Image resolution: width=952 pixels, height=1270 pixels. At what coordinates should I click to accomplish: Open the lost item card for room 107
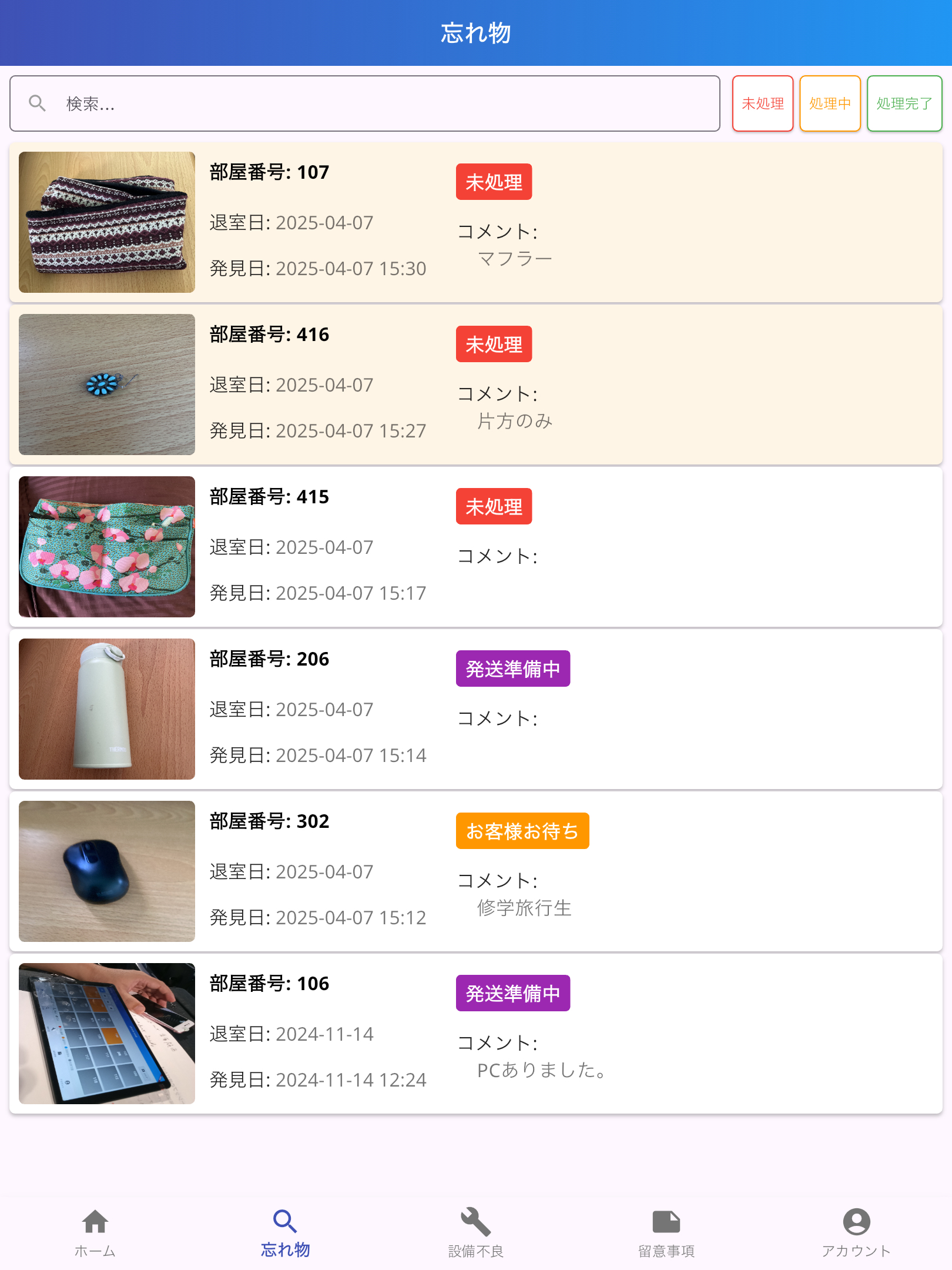tap(475, 222)
